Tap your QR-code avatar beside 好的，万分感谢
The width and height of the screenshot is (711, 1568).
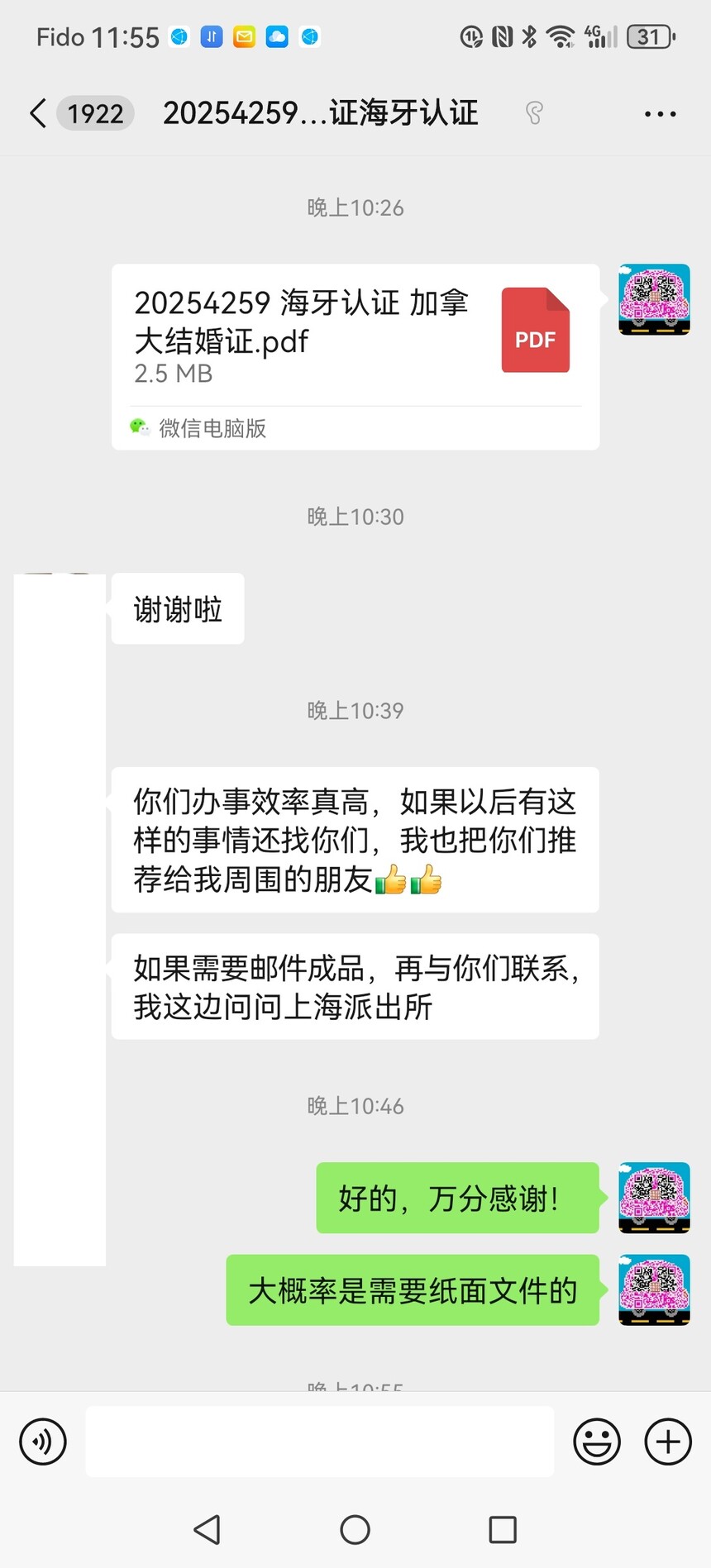coord(653,1199)
